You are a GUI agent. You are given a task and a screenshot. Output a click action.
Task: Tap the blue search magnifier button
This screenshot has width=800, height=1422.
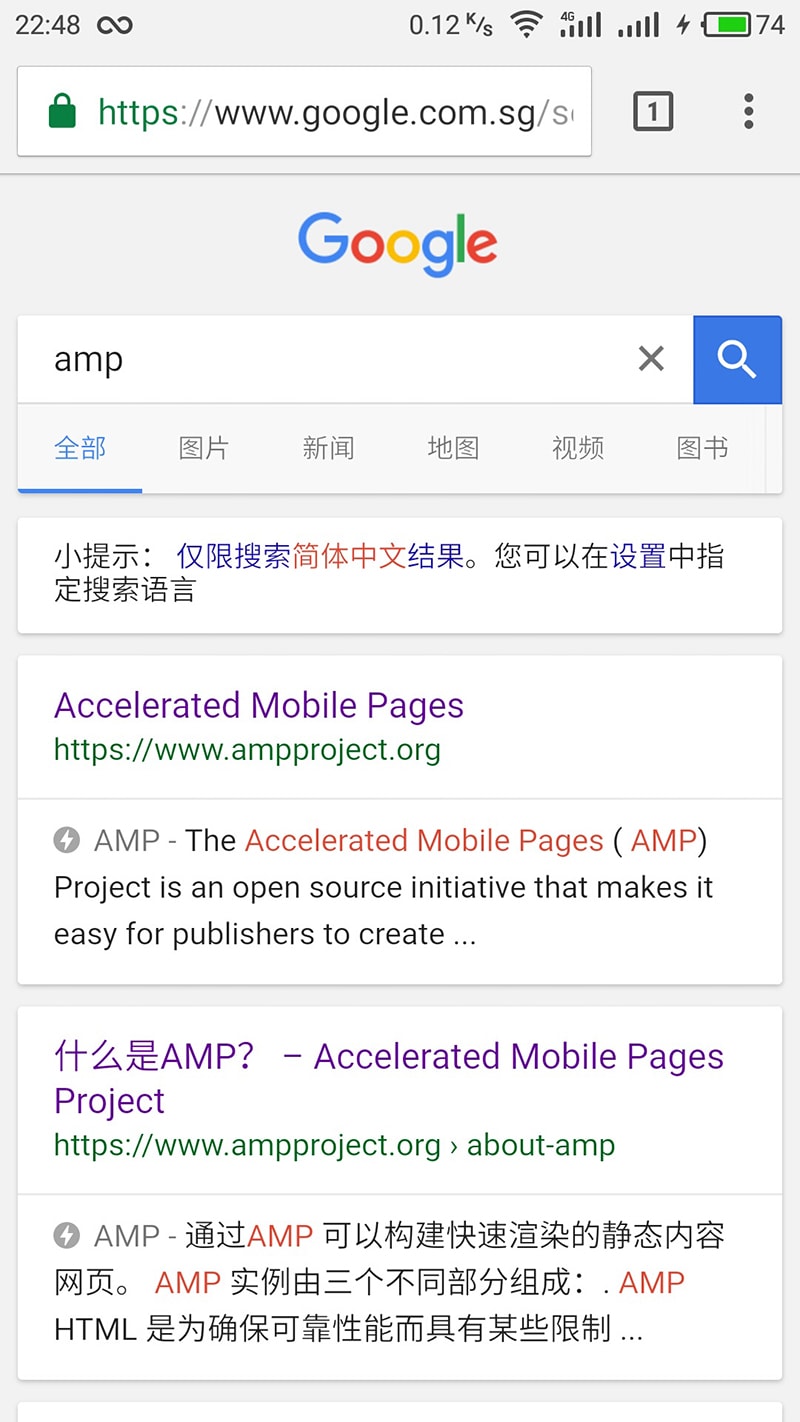737,360
